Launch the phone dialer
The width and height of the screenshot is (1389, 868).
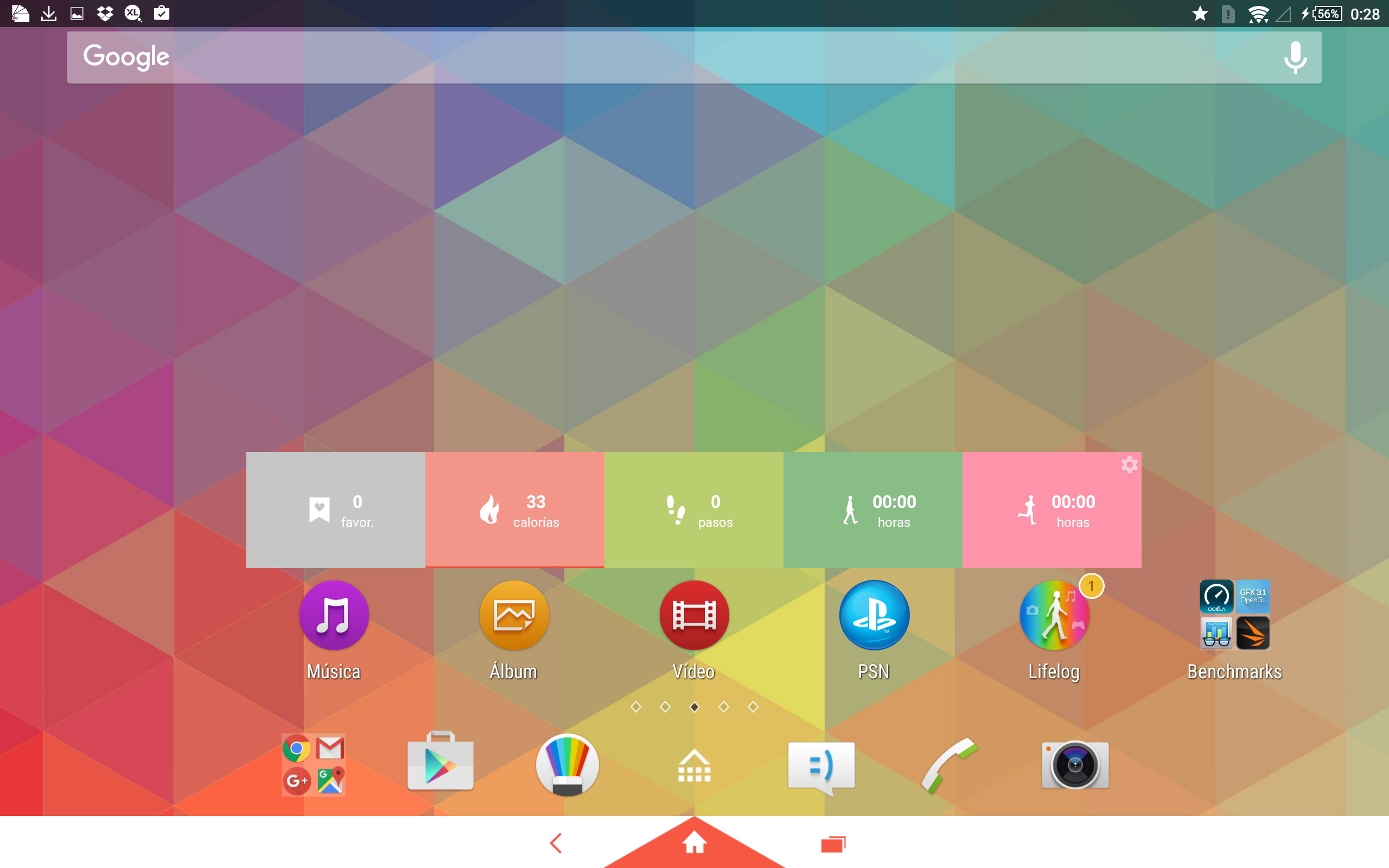[x=948, y=765]
